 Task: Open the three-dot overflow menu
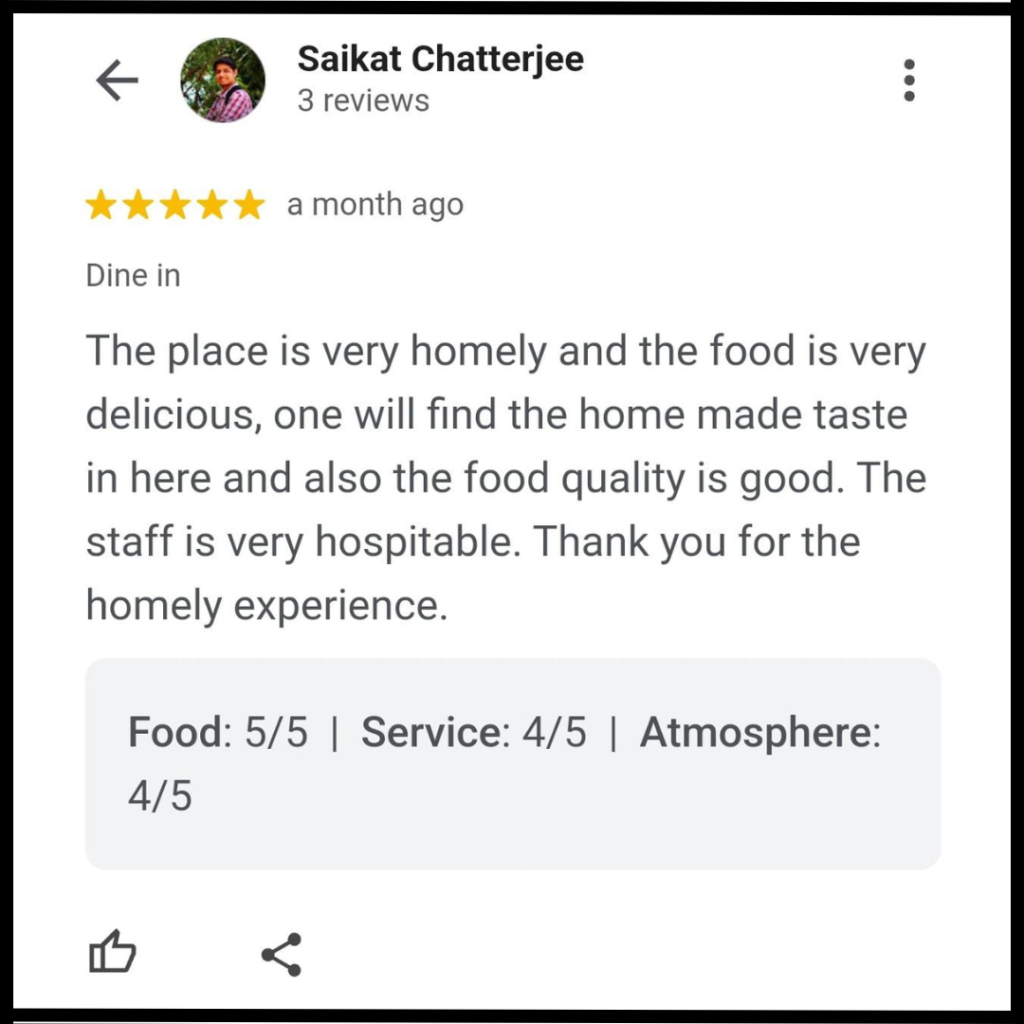click(908, 80)
